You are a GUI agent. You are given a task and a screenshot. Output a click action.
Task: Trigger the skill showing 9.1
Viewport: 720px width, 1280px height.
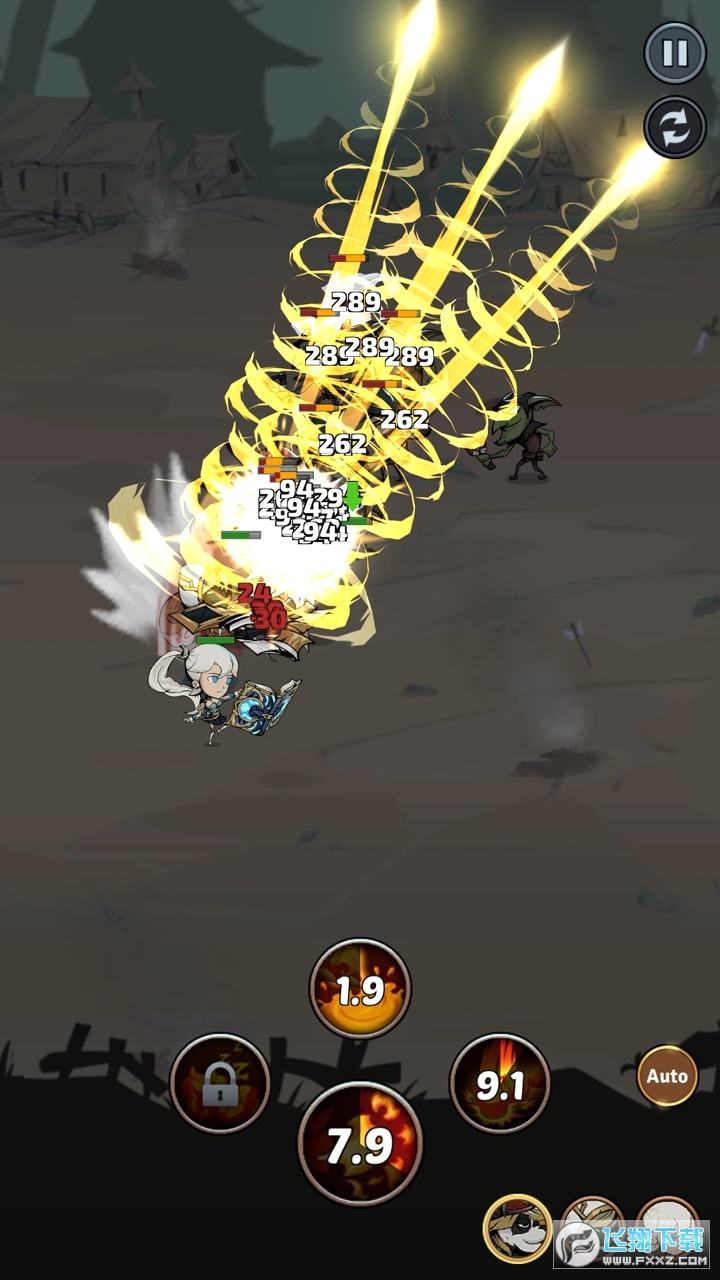coord(500,1084)
